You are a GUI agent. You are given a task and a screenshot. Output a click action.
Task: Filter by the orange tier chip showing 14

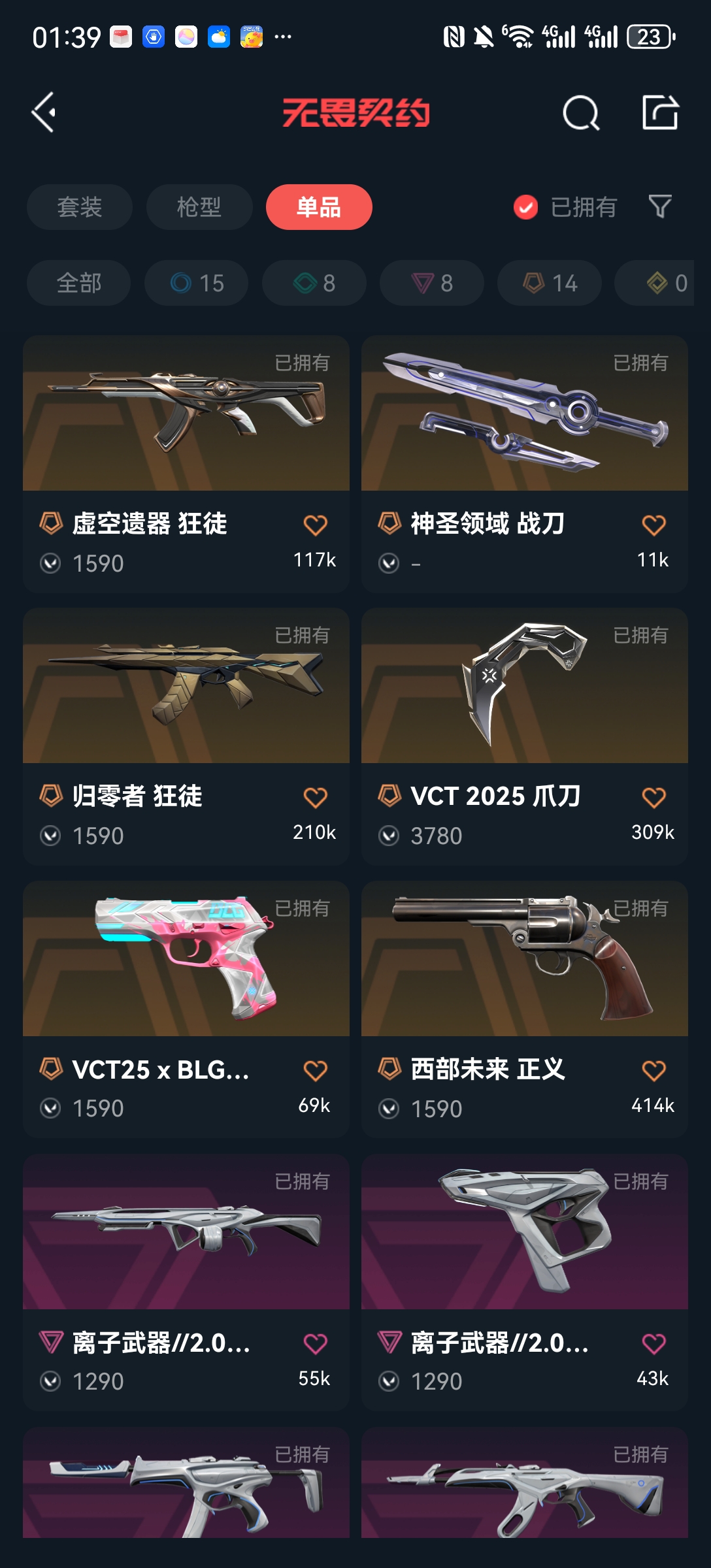[550, 283]
